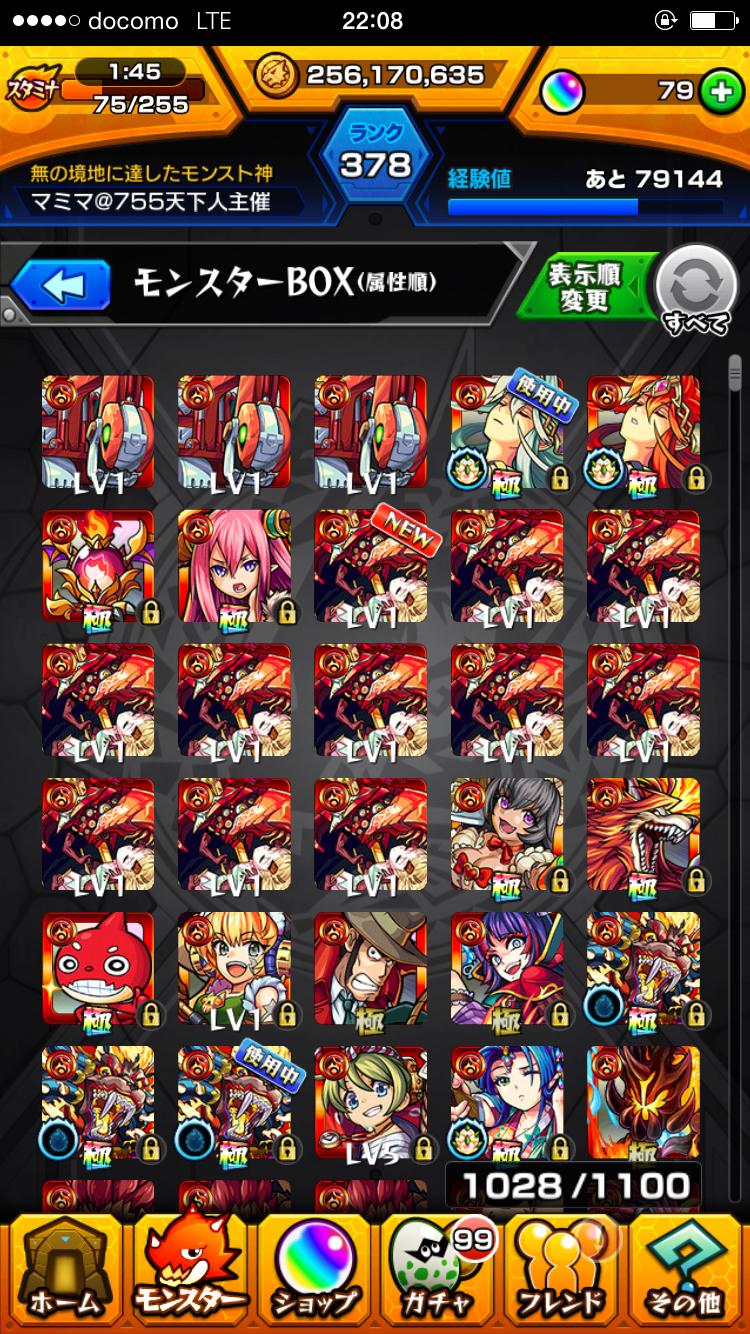Add orbs with the green plus button
This screenshot has width=750, height=1334.
pyautogui.click(x=717, y=92)
